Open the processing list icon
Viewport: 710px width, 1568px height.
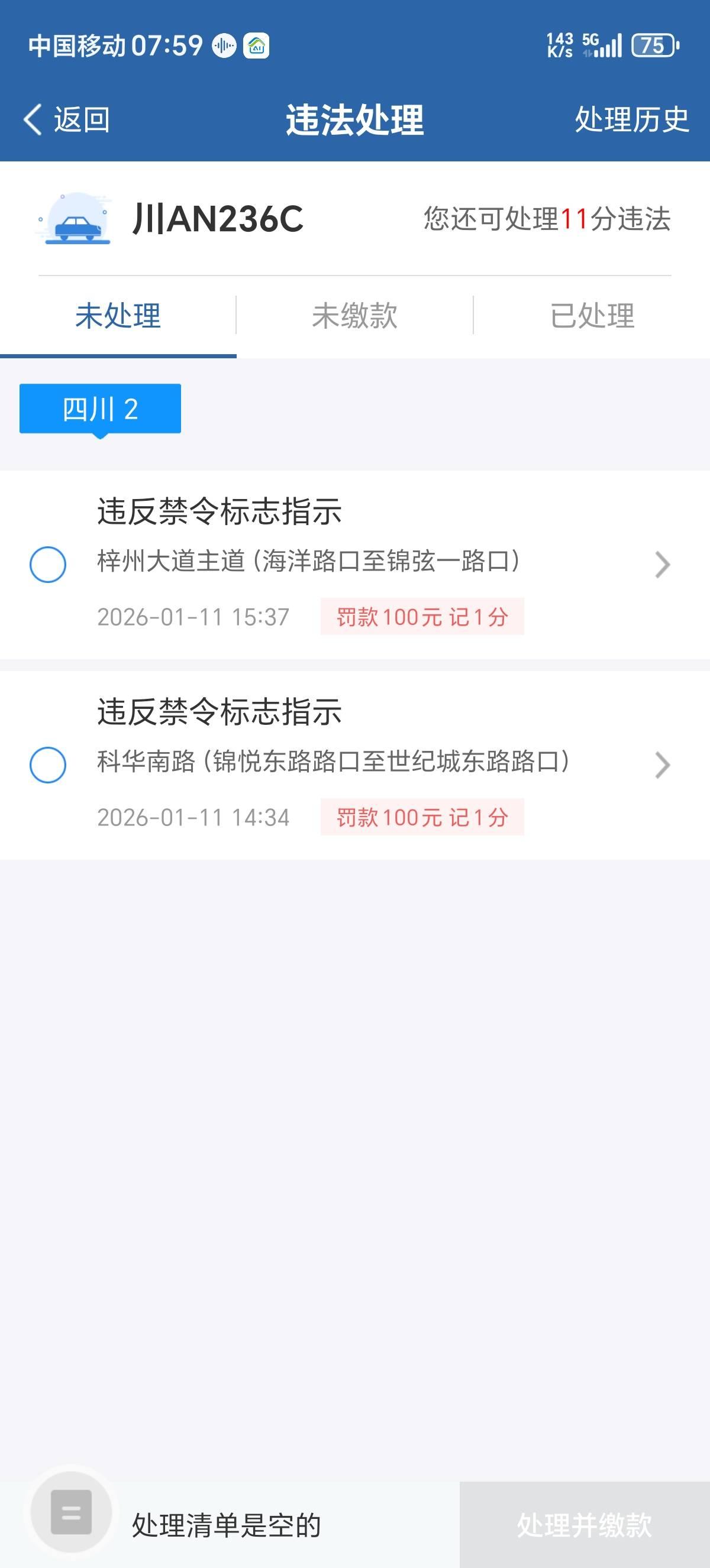(71, 1512)
